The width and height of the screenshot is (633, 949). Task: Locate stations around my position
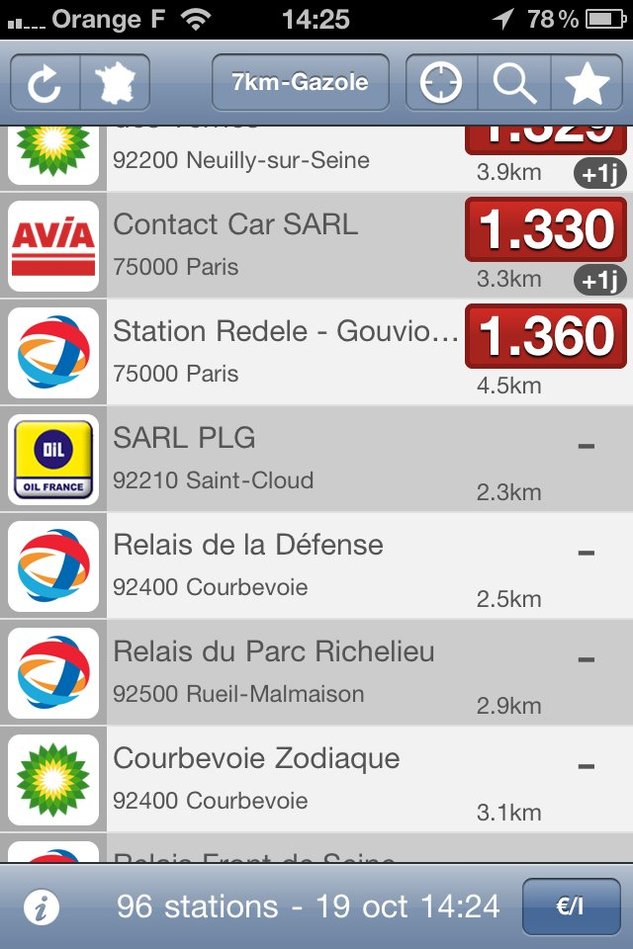pos(441,83)
